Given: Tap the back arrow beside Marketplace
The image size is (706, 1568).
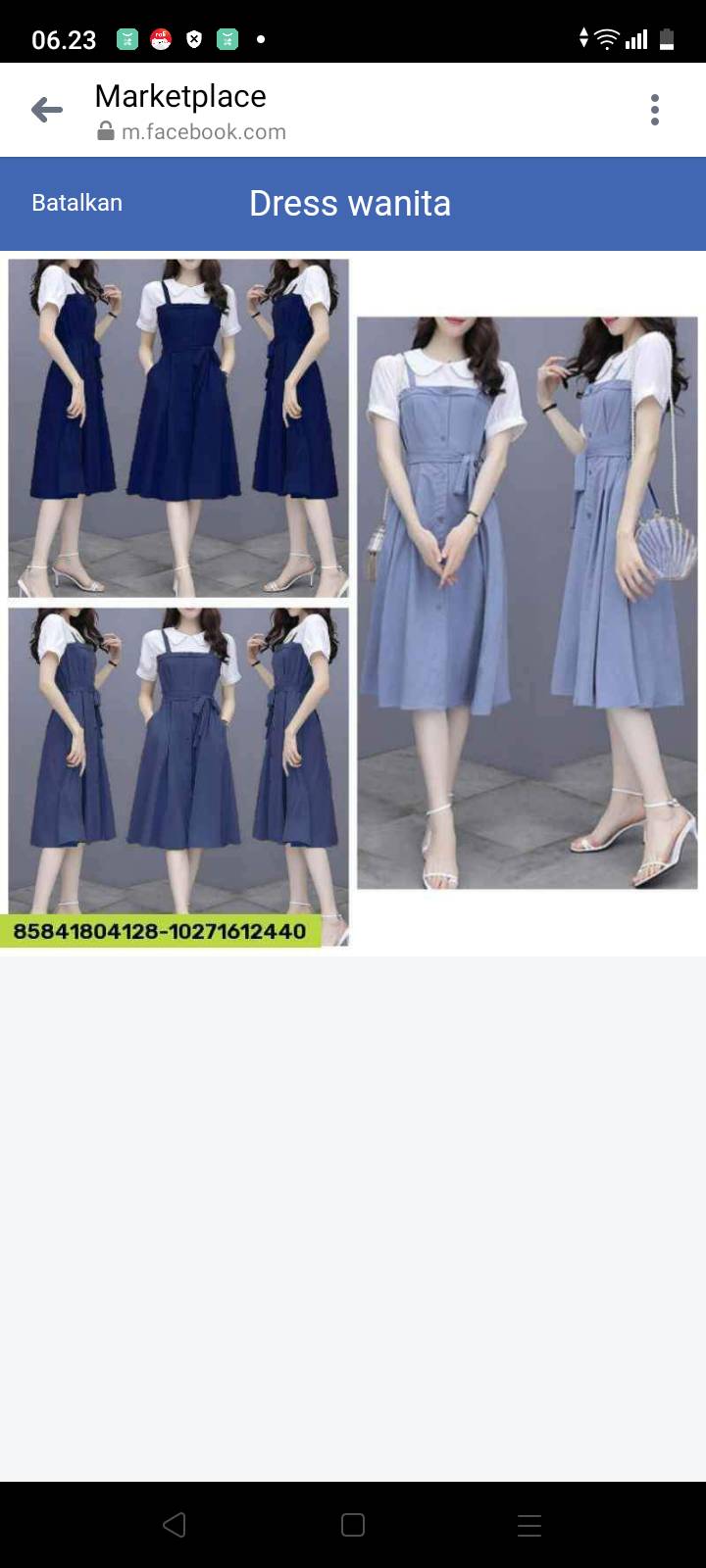Looking at the screenshot, I should 46,110.
